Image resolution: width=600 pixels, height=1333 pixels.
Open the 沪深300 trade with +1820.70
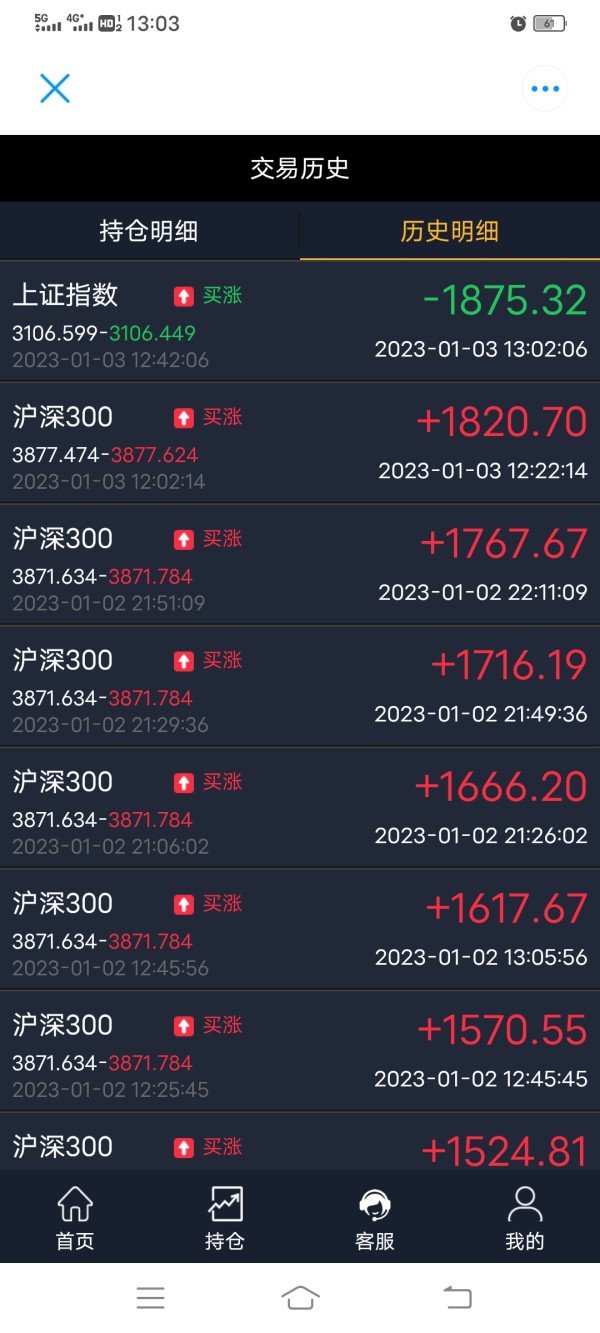pos(300,443)
